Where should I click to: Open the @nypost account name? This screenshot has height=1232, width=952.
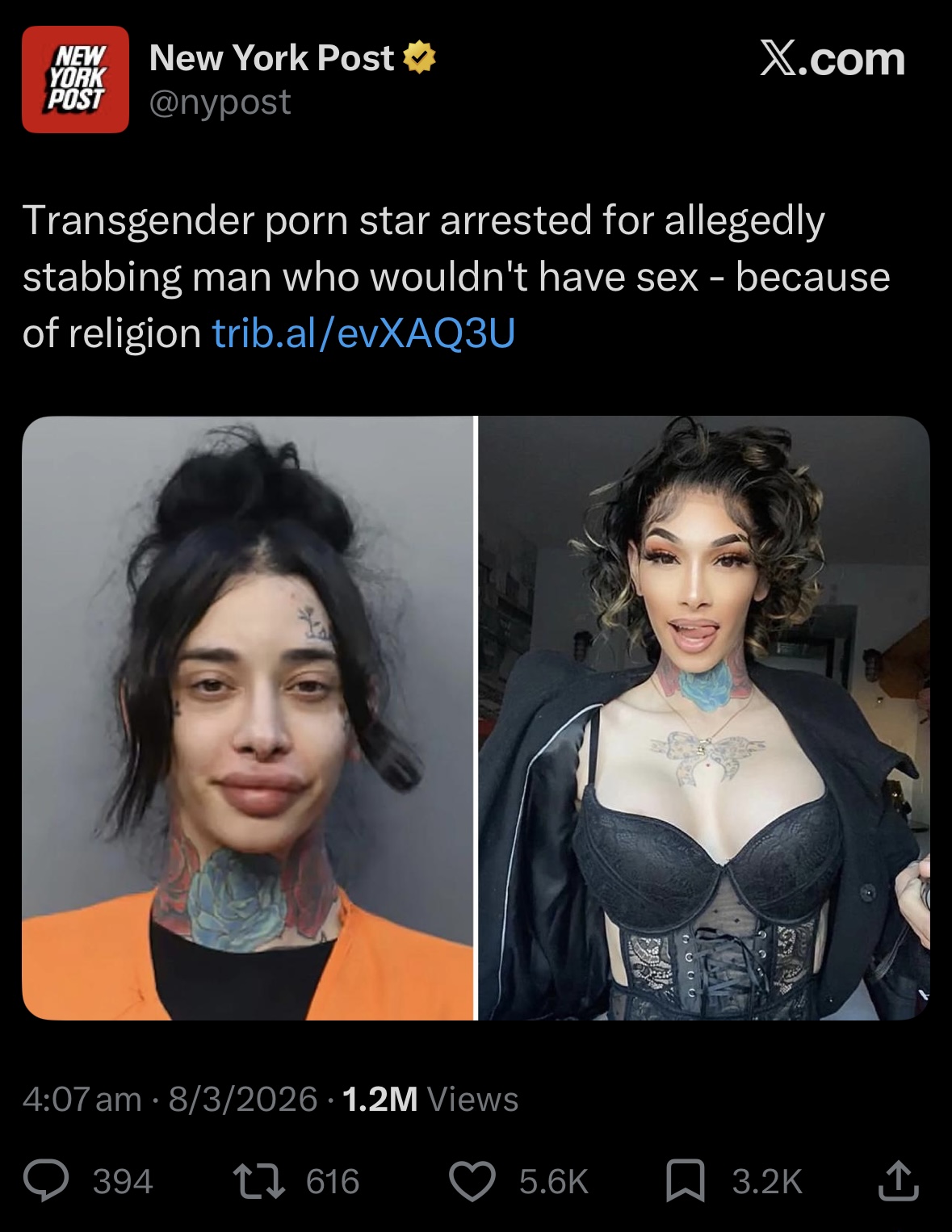[220, 103]
